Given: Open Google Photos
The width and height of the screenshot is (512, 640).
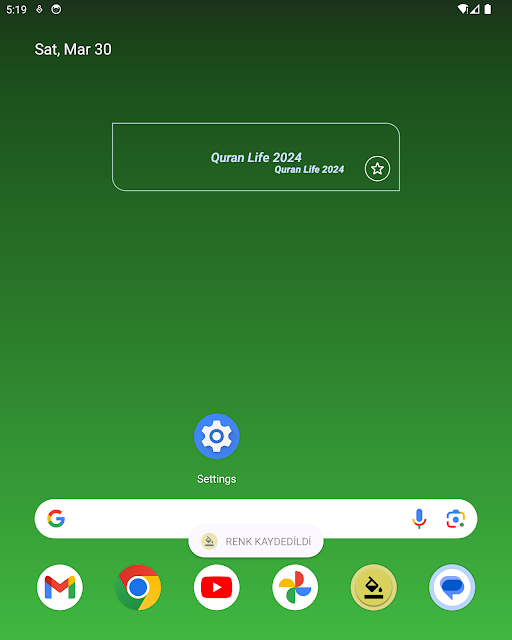Looking at the screenshot, I should point(295,587).
